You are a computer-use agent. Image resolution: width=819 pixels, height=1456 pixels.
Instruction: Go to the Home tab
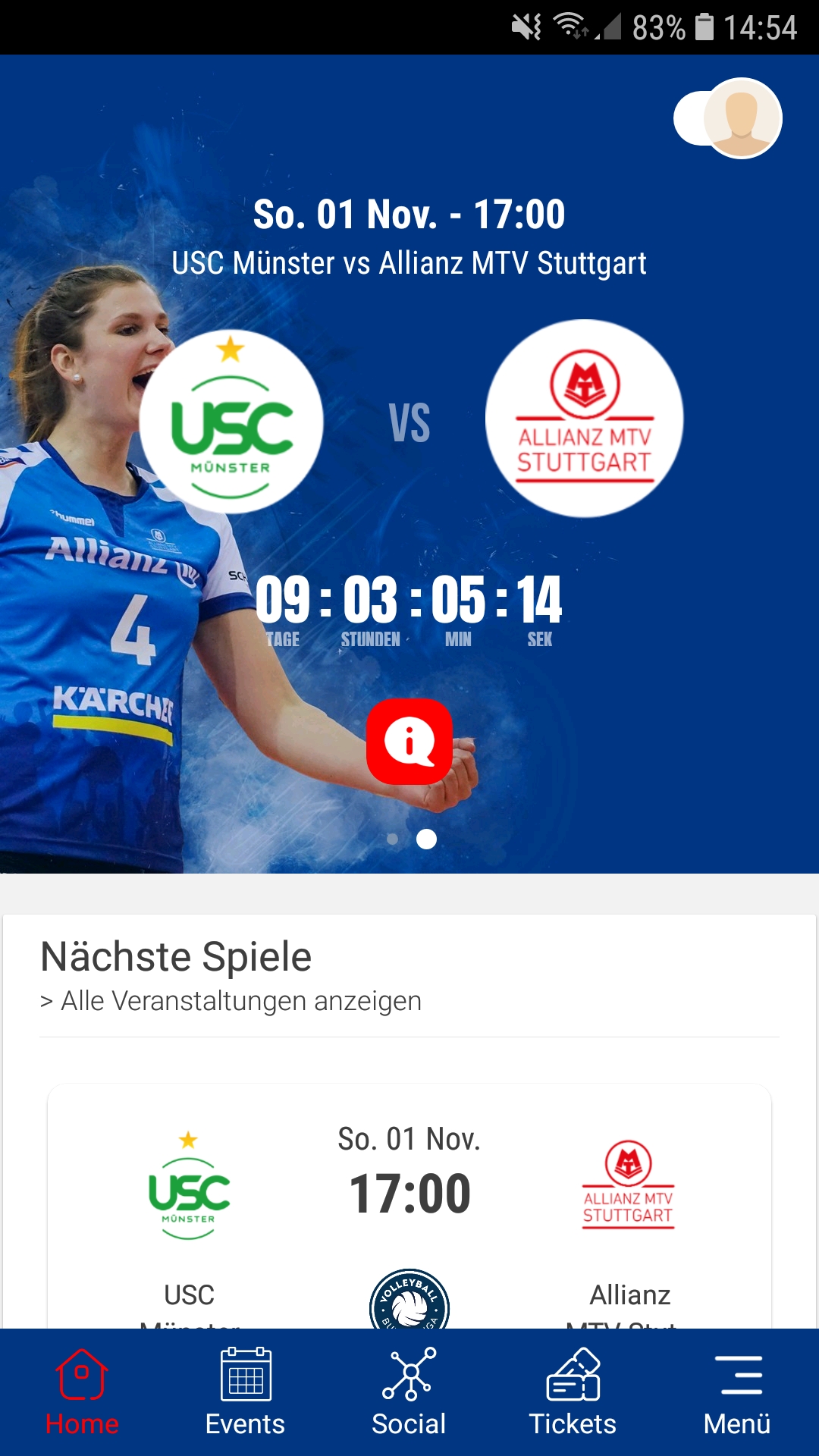[x=82, y=1392]
